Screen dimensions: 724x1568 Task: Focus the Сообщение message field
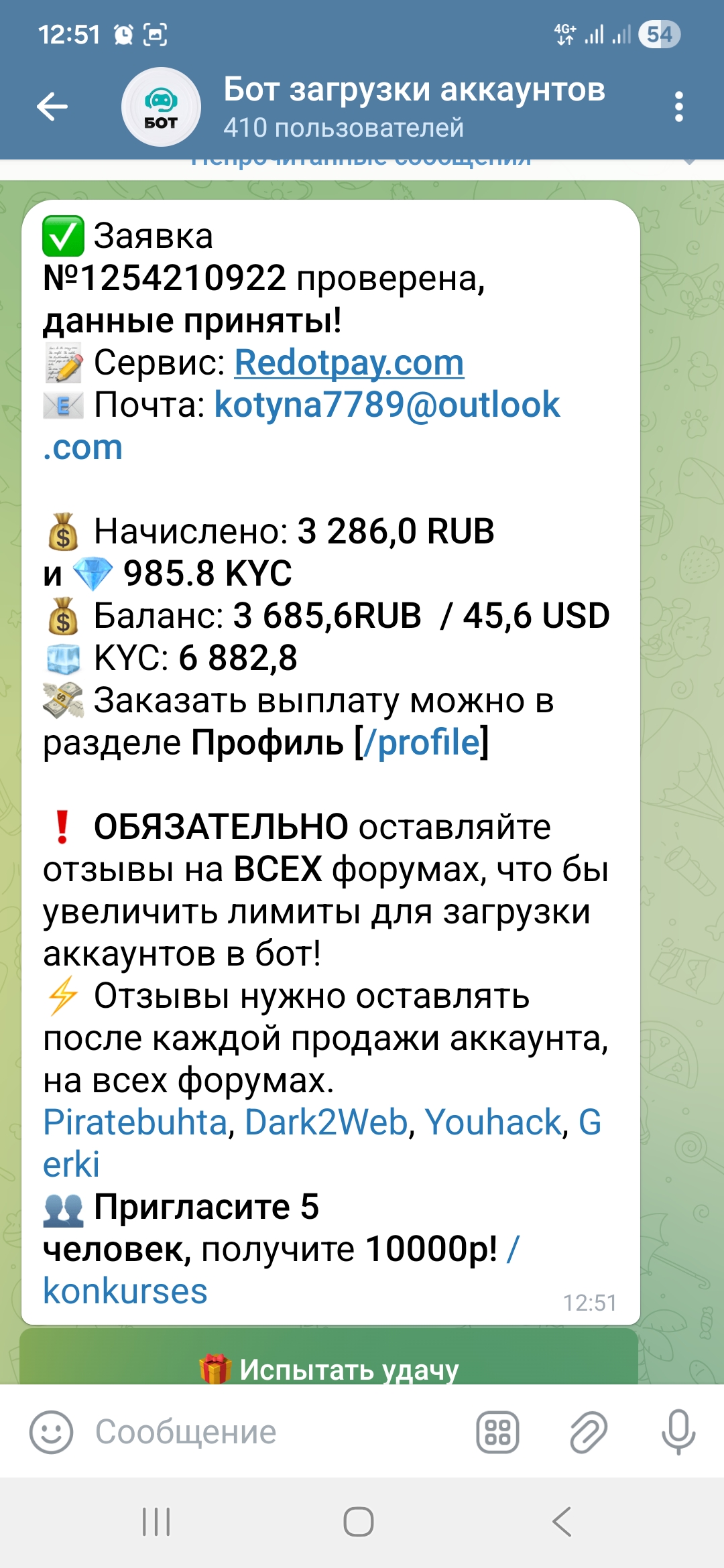[268, 1432]
